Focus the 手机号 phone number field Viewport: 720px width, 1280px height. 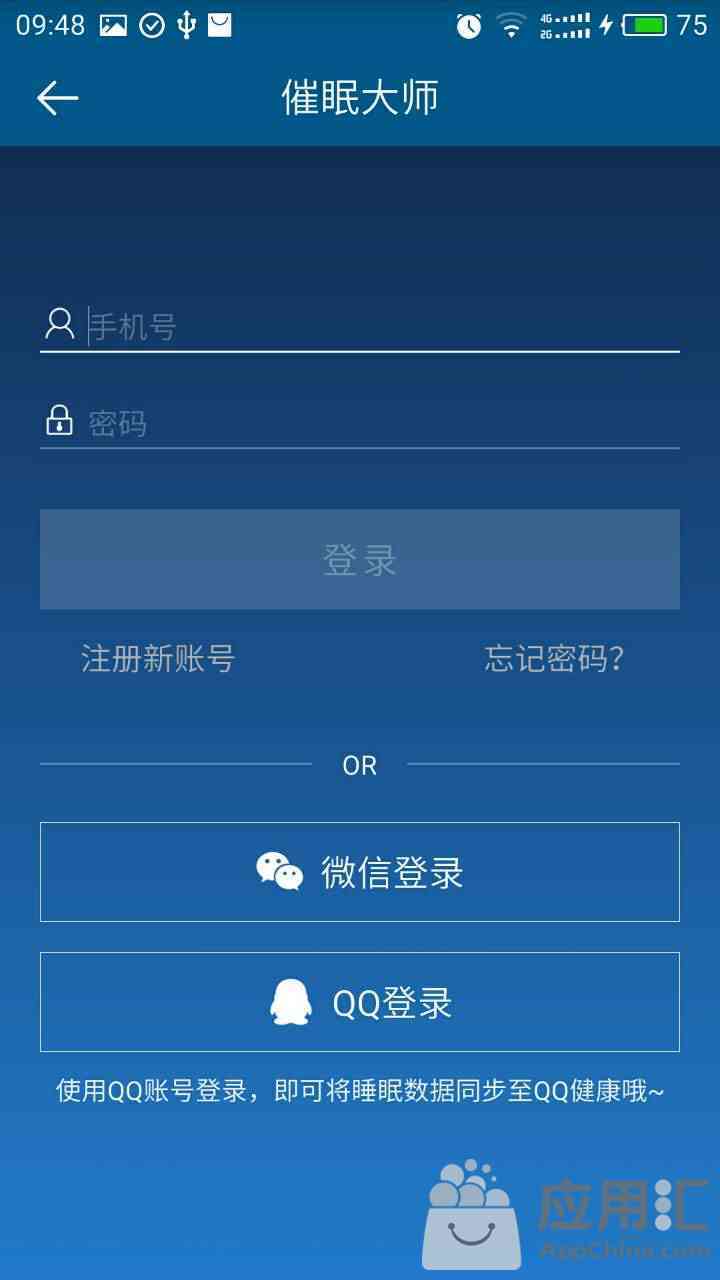[380, 326]
